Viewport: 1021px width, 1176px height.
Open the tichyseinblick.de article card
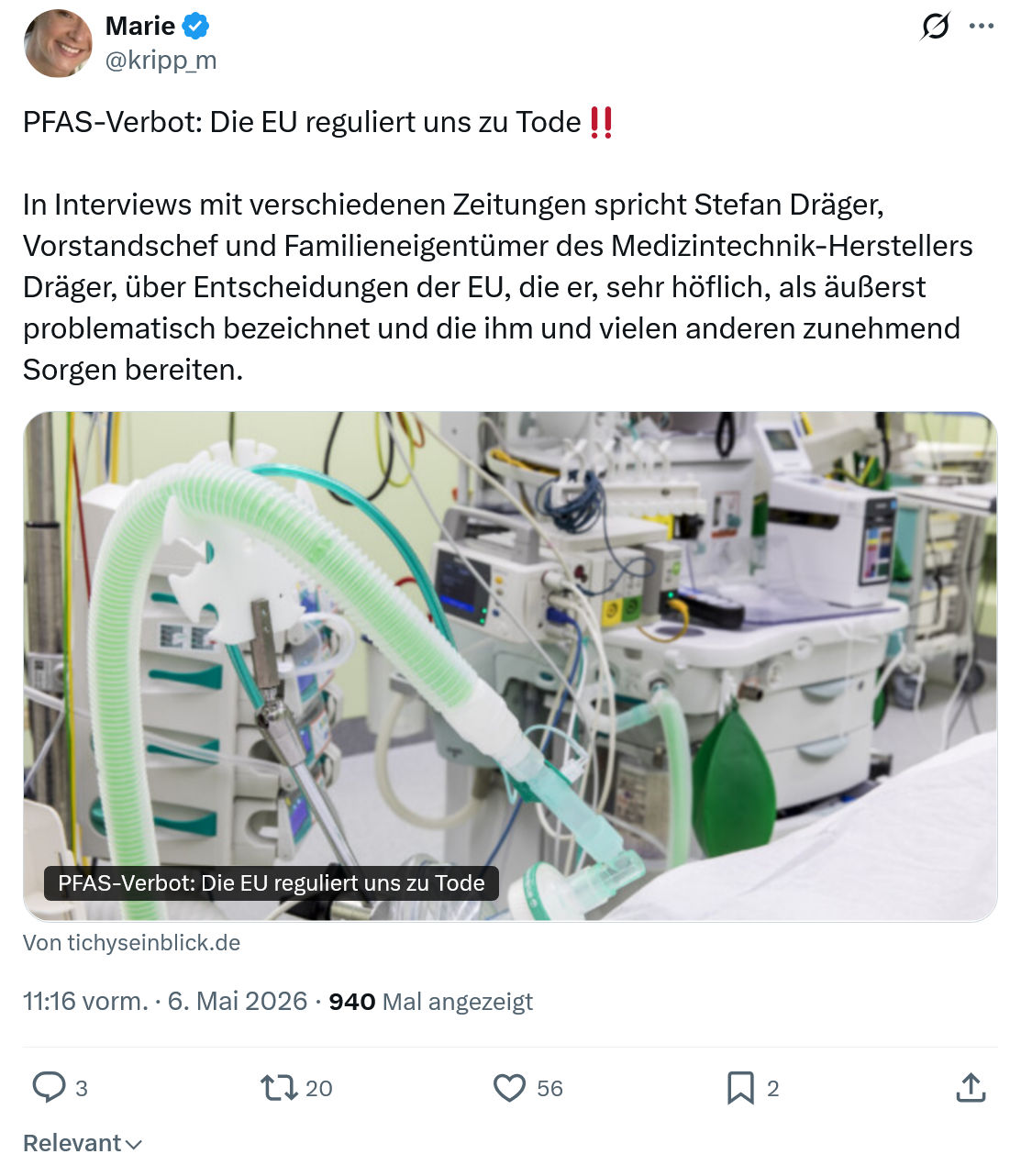510,666
